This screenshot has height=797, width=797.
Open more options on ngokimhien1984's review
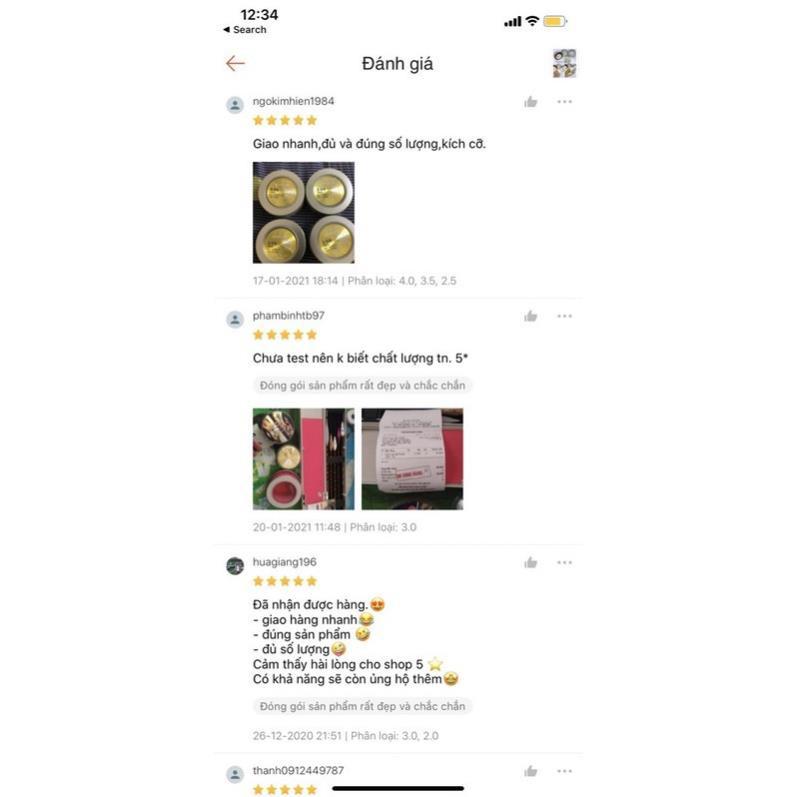(x=564, y=102)
